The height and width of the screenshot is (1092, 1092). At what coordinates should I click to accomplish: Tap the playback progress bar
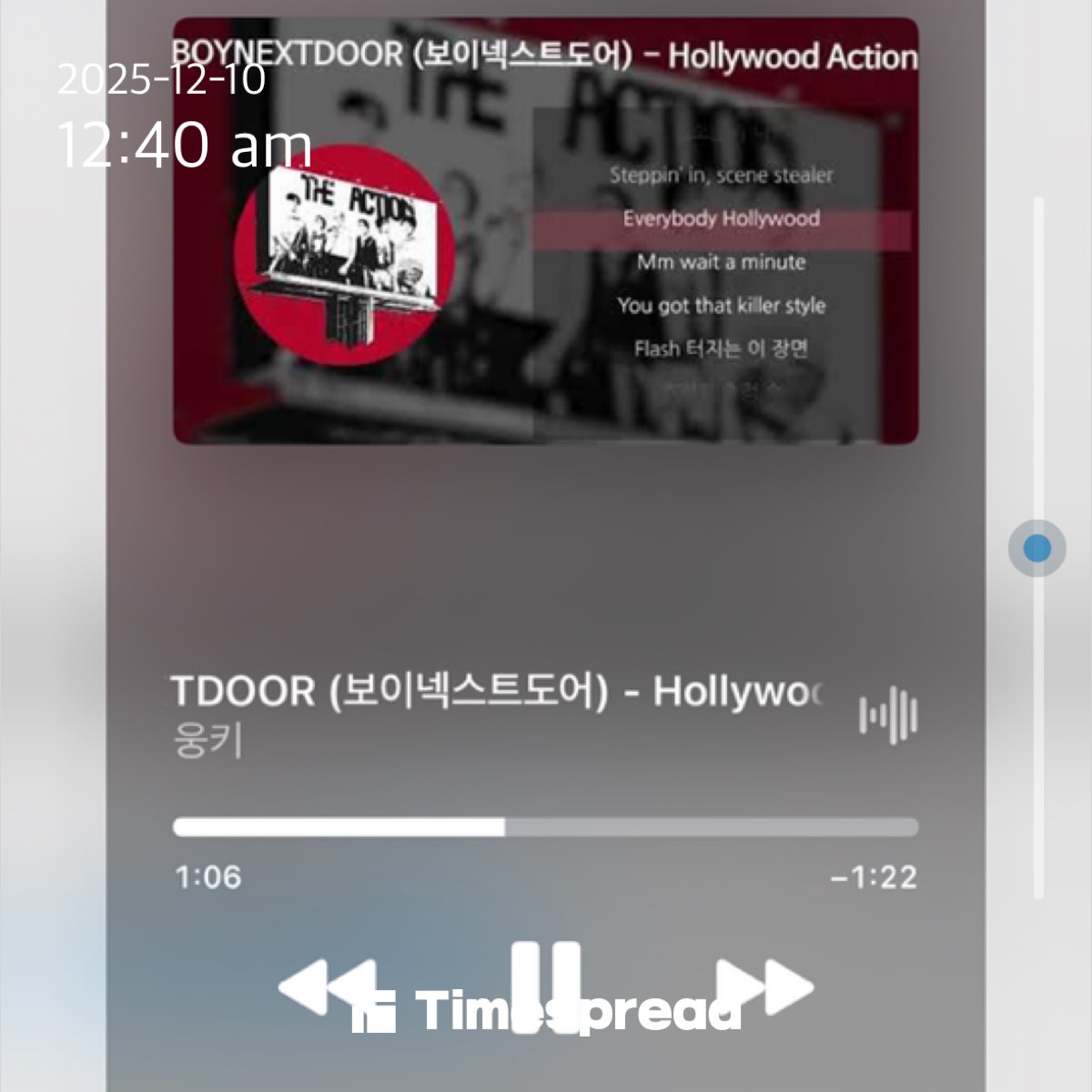point(545,827)
